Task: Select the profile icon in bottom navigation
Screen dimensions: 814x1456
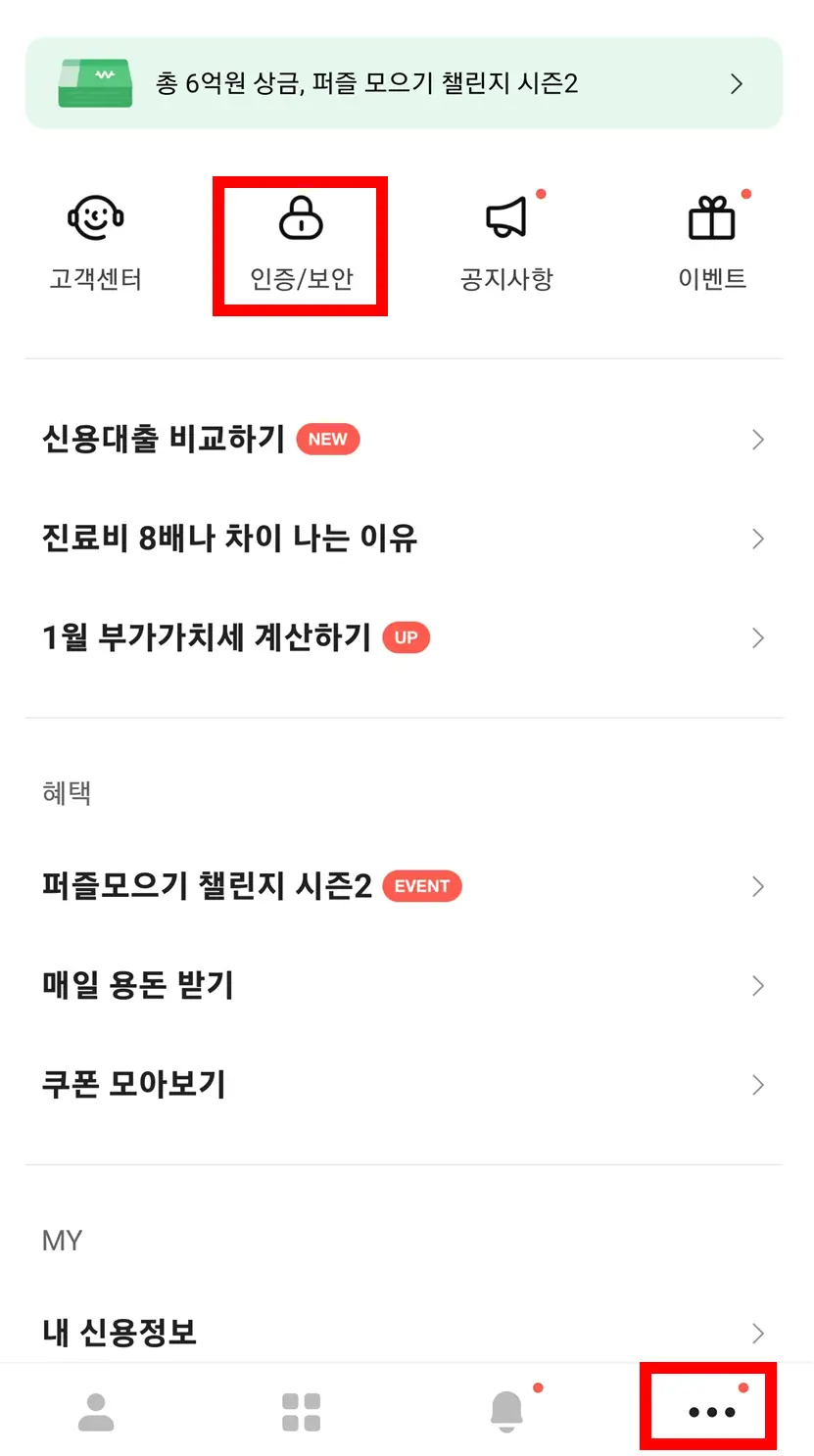Action: 95,1408
